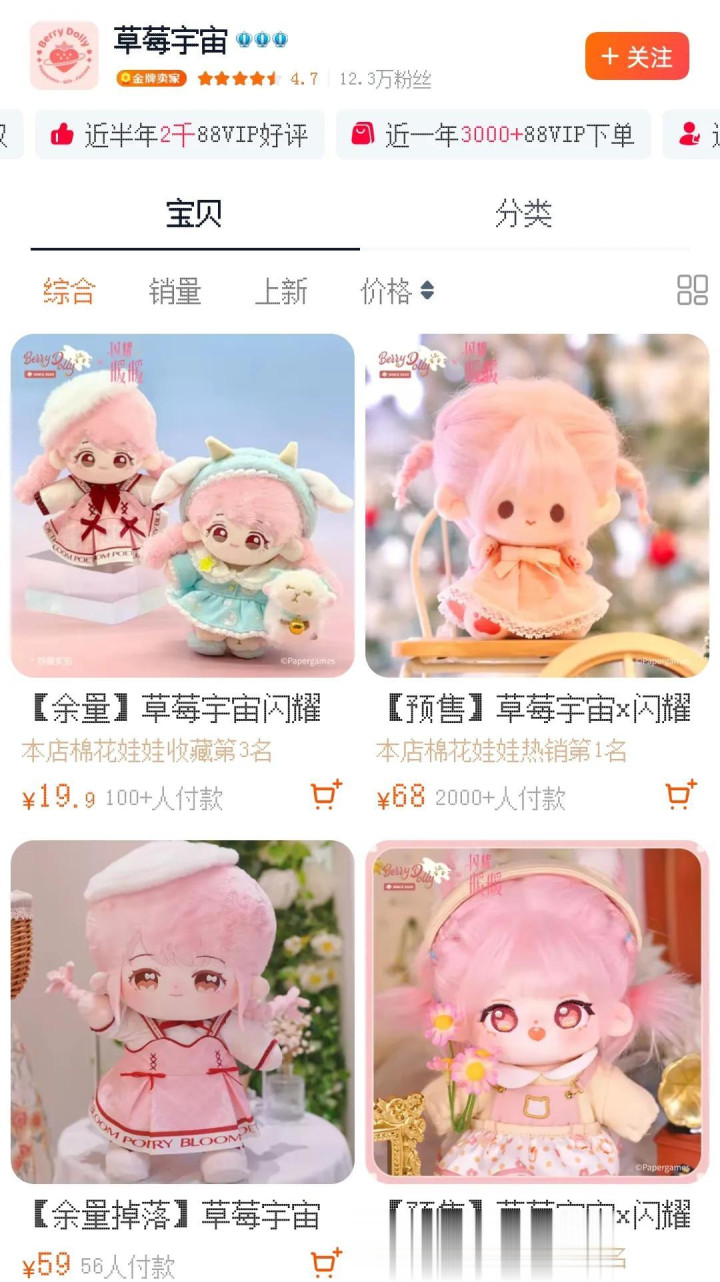Toggle the grid layout view icon
Viewport: 720px width, 1282px height.
coord(692,290)
